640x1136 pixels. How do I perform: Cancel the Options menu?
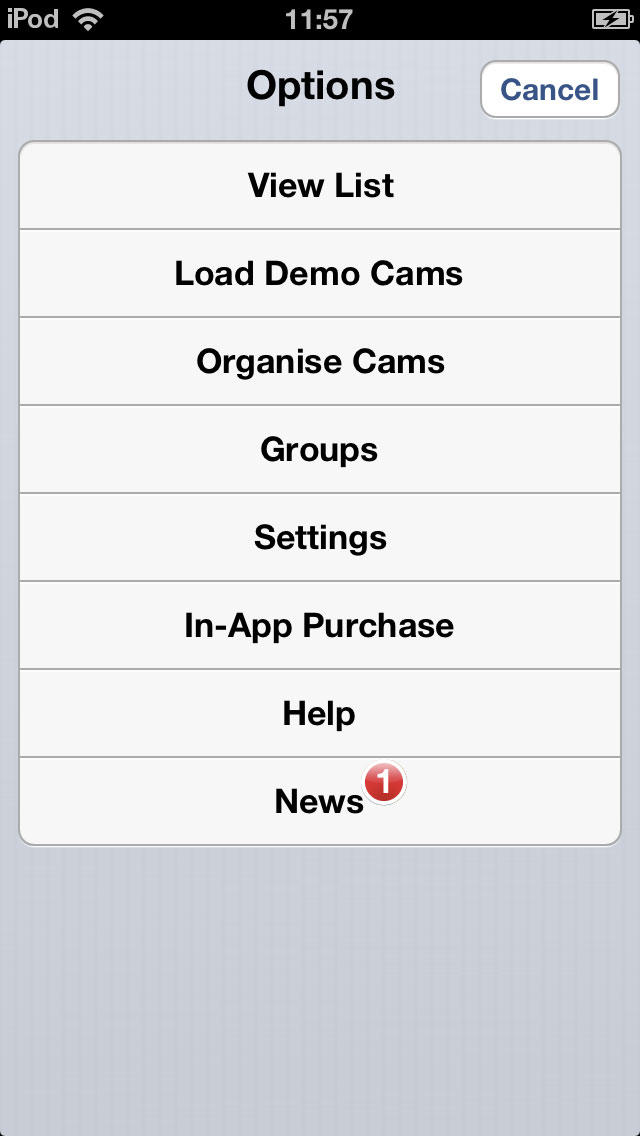coord(549,89)
